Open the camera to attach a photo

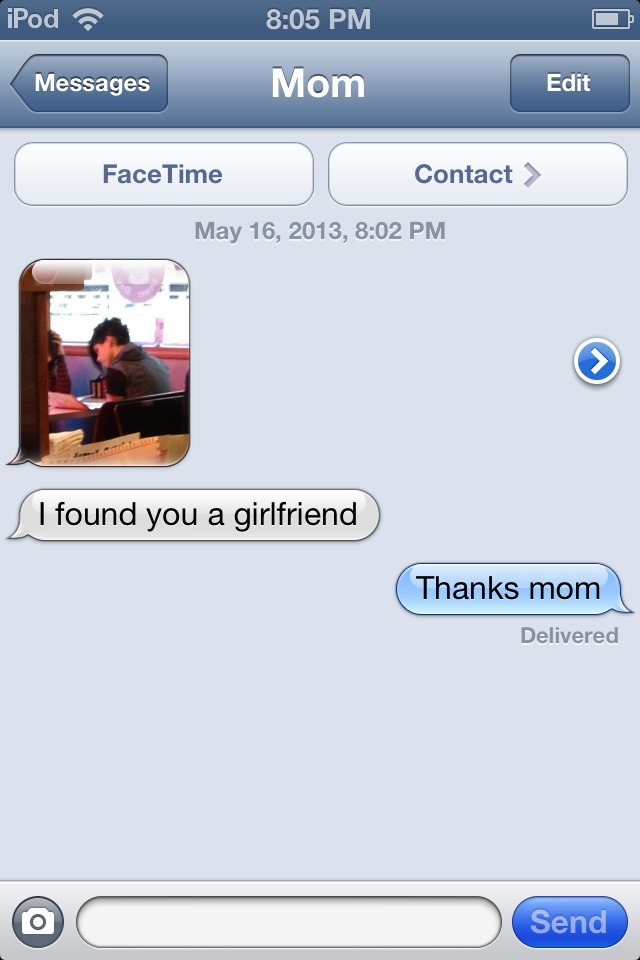(38, 921)
